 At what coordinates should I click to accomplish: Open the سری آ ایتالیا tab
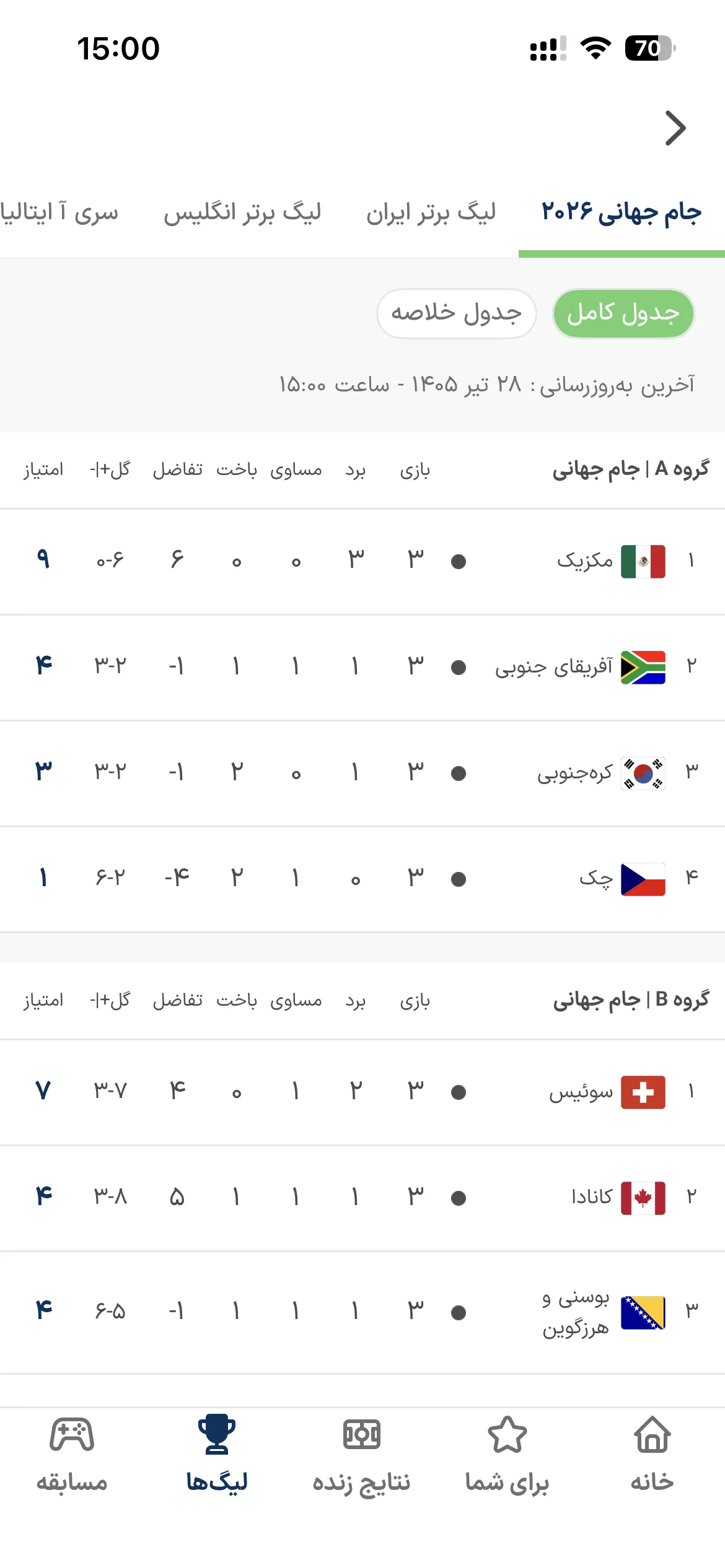point(59,212)
